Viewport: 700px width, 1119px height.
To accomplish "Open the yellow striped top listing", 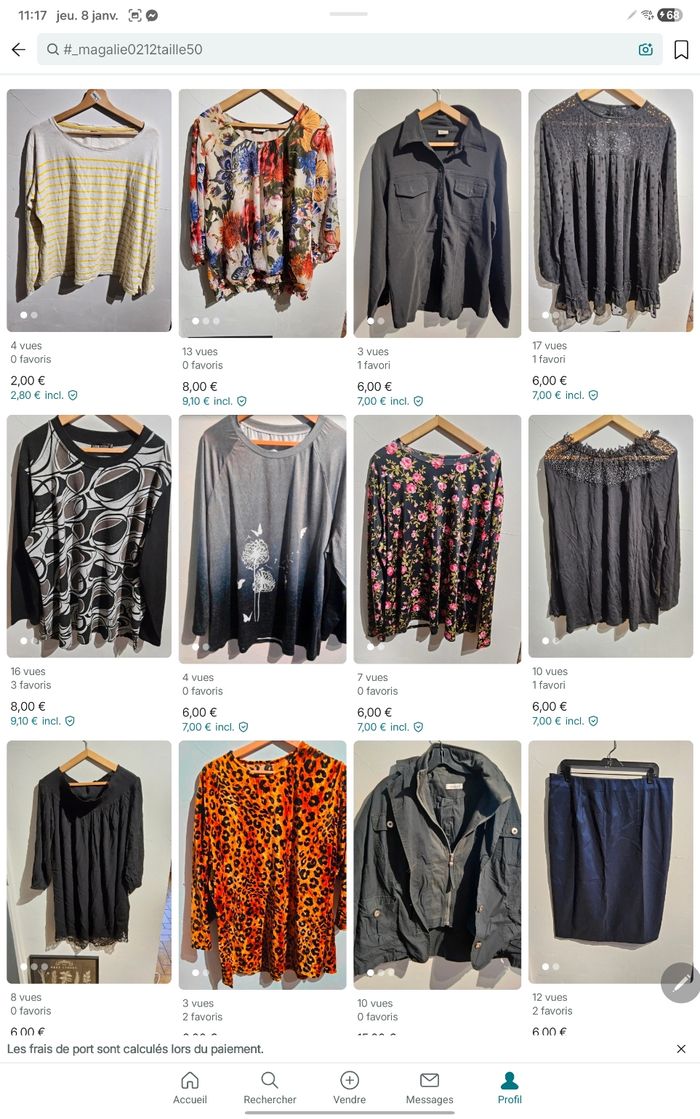I will pos(89,210).
